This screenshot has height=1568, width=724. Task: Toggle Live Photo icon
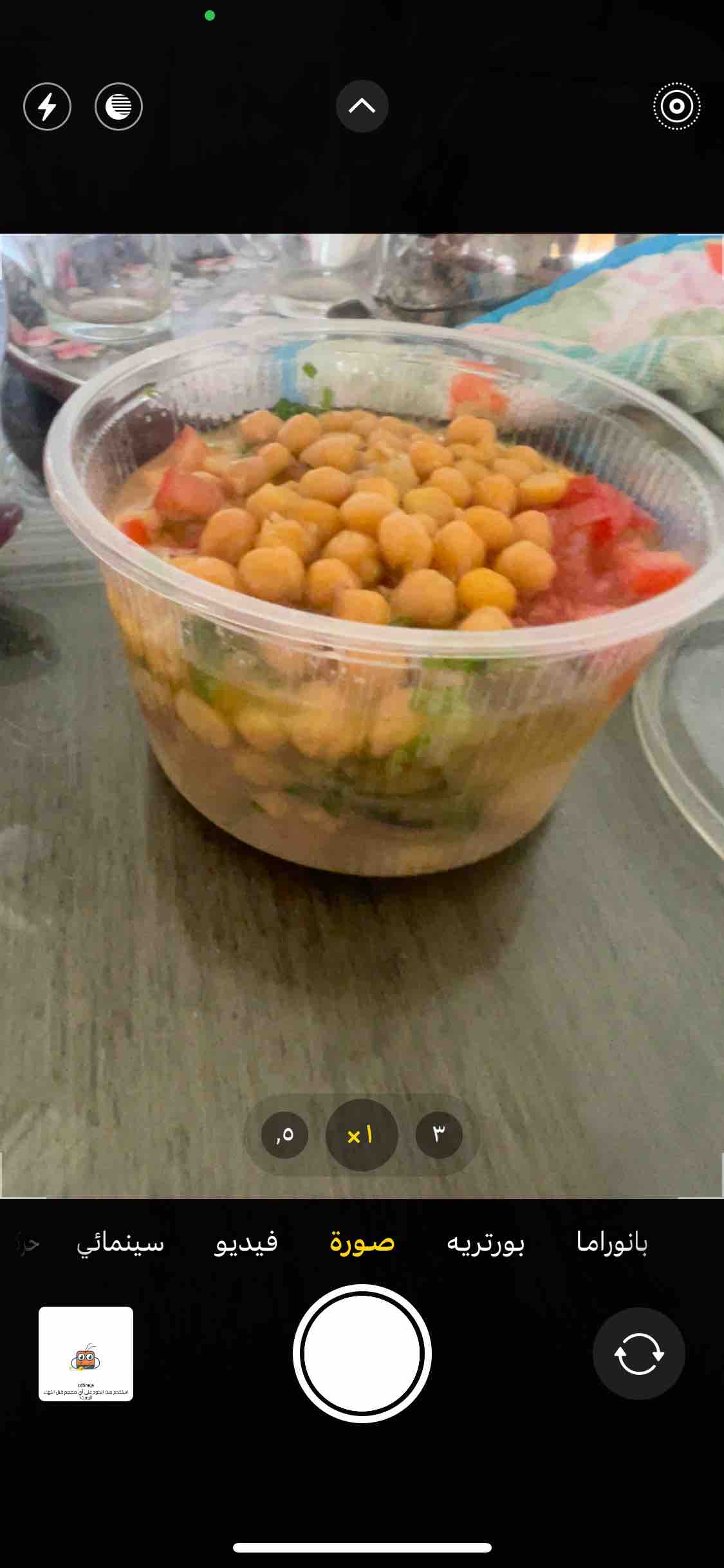[676, 106]
